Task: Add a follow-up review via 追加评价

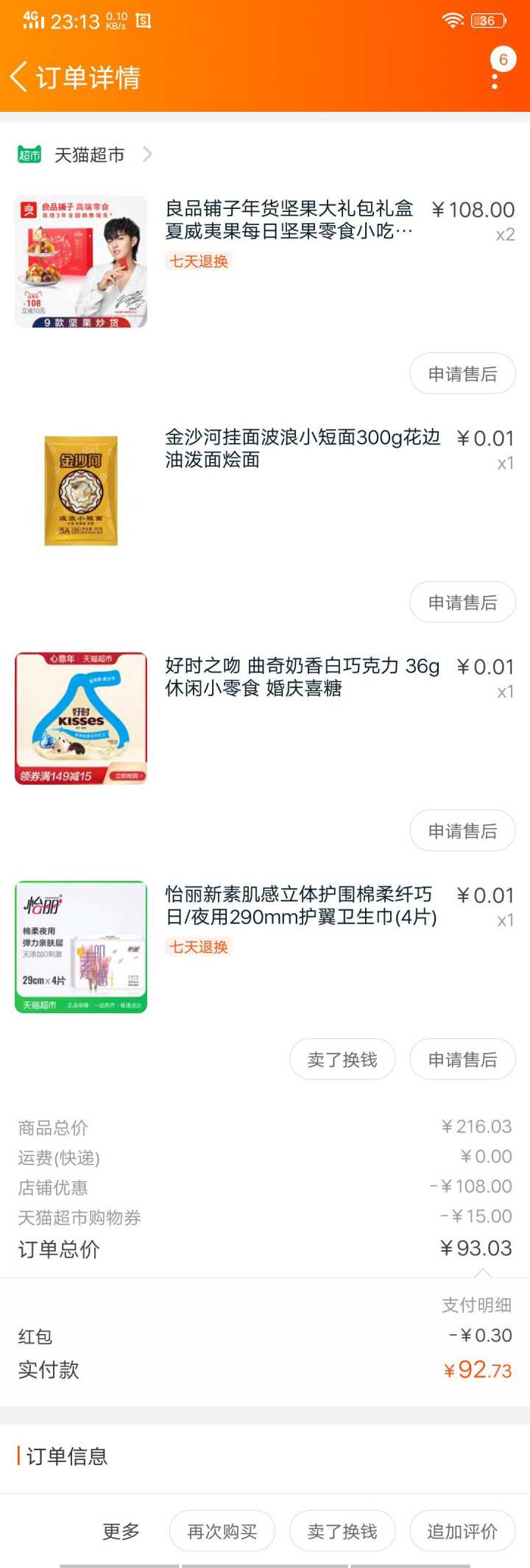Action: [462, 1531]
